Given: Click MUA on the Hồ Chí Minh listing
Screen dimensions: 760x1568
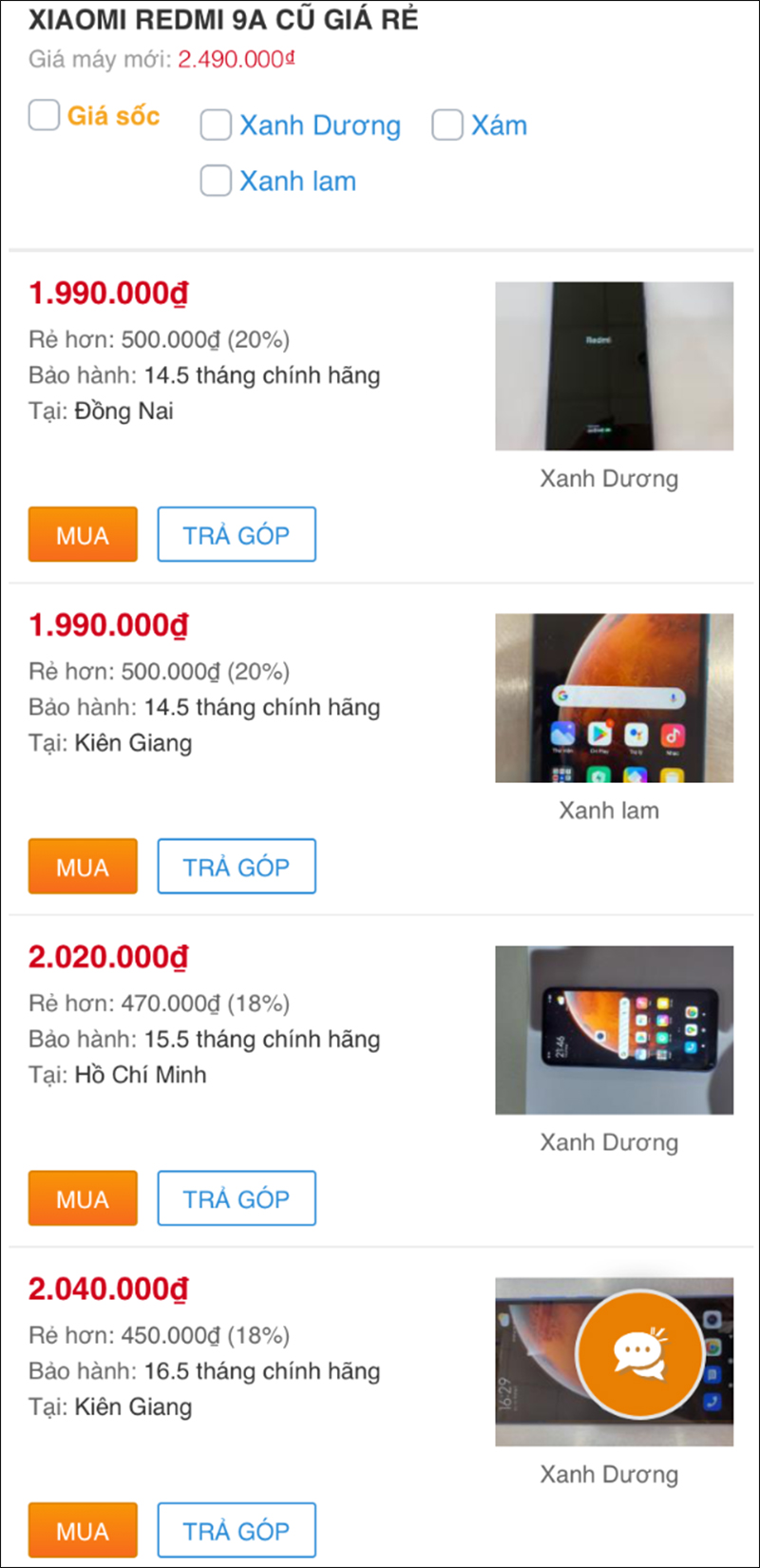Looking at the screenshot, I should tap(82, 1198).
